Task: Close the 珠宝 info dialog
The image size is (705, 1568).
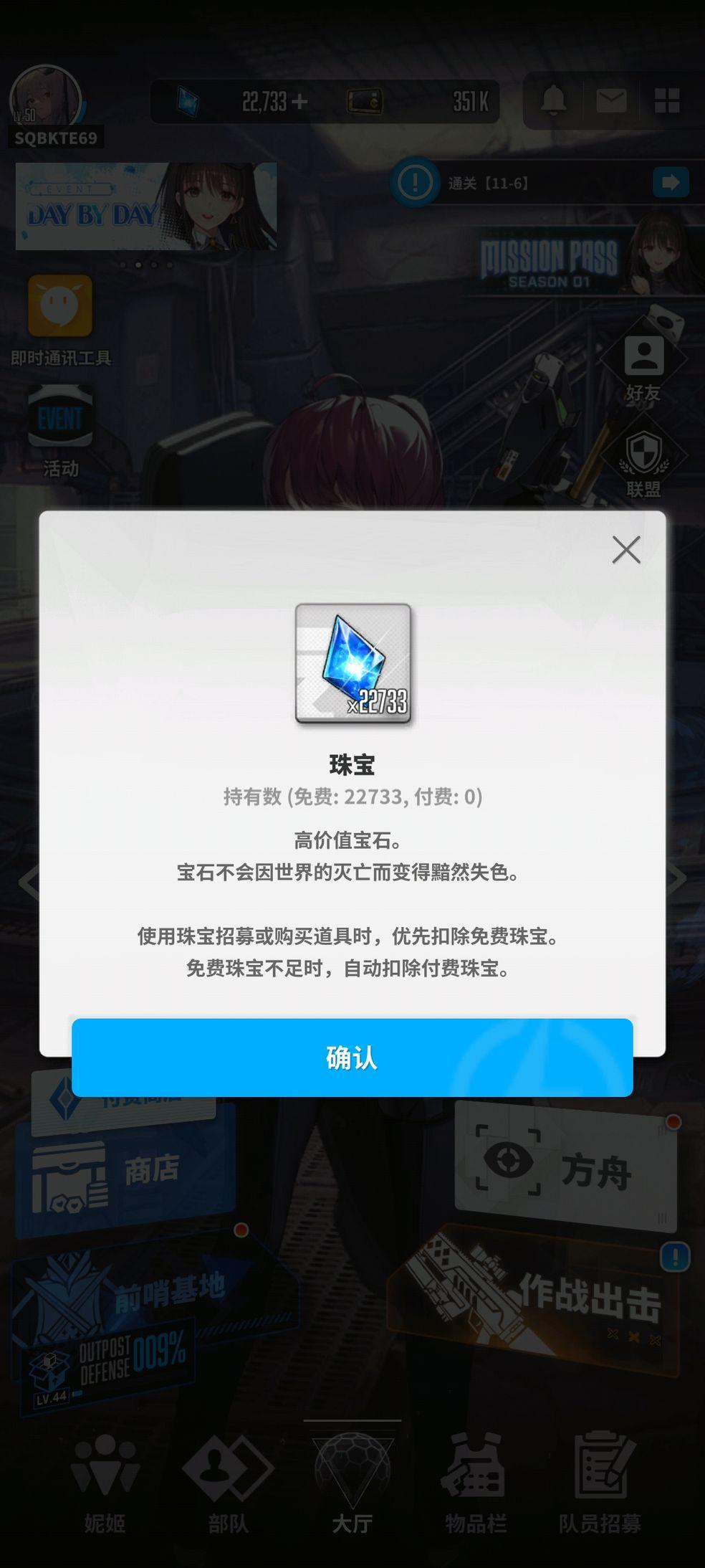Action: [626, 550]
